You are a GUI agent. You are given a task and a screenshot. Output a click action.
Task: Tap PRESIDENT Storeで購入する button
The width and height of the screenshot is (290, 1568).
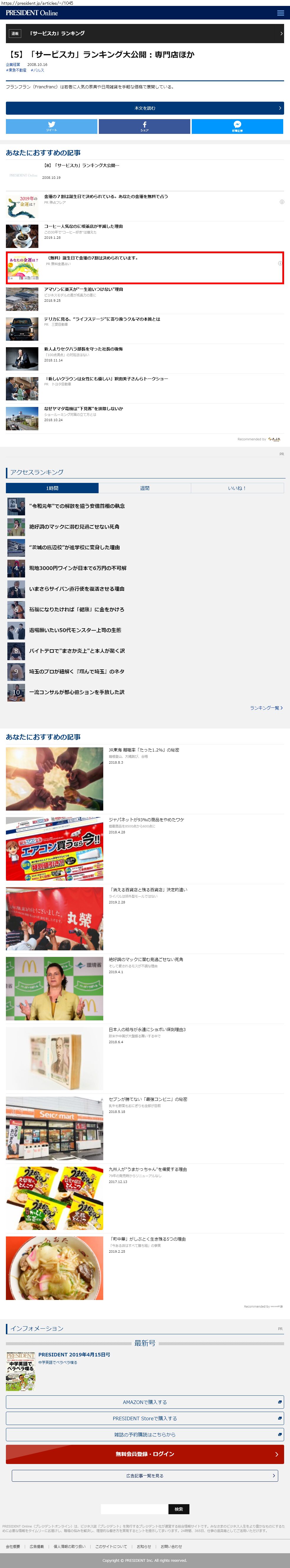point(145,1418)
